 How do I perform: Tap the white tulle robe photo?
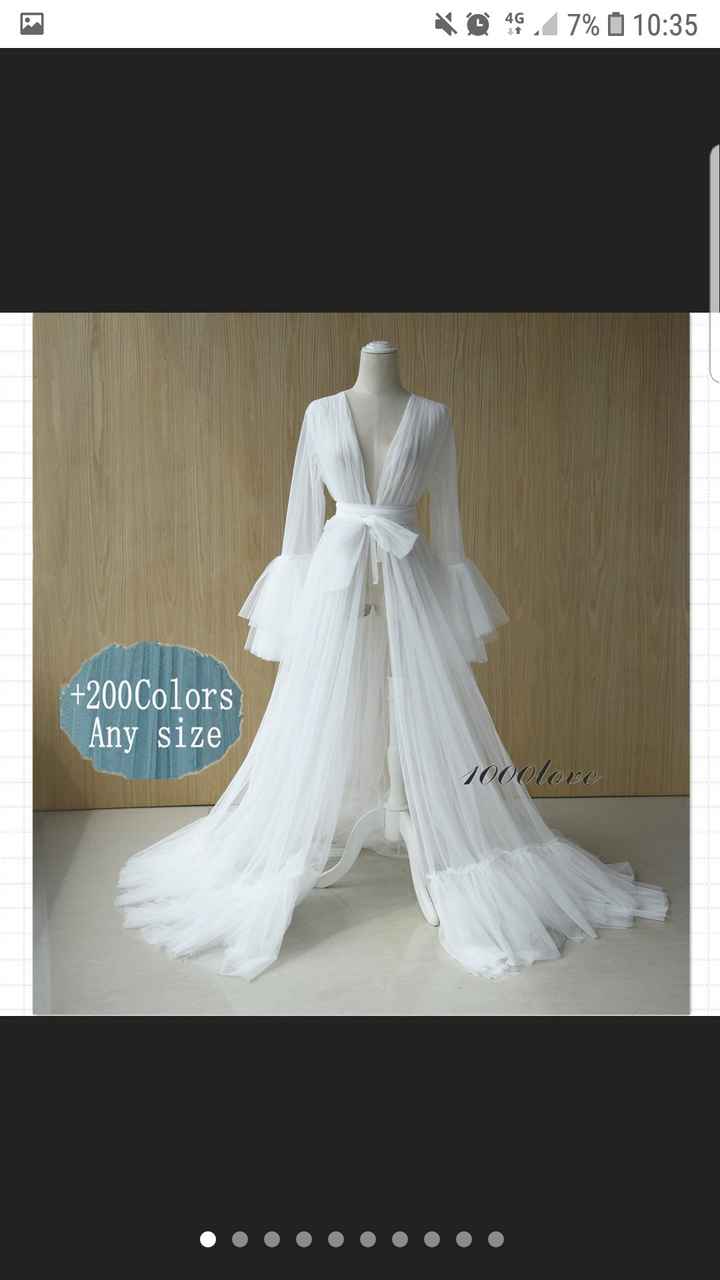(x=361, y=664)
